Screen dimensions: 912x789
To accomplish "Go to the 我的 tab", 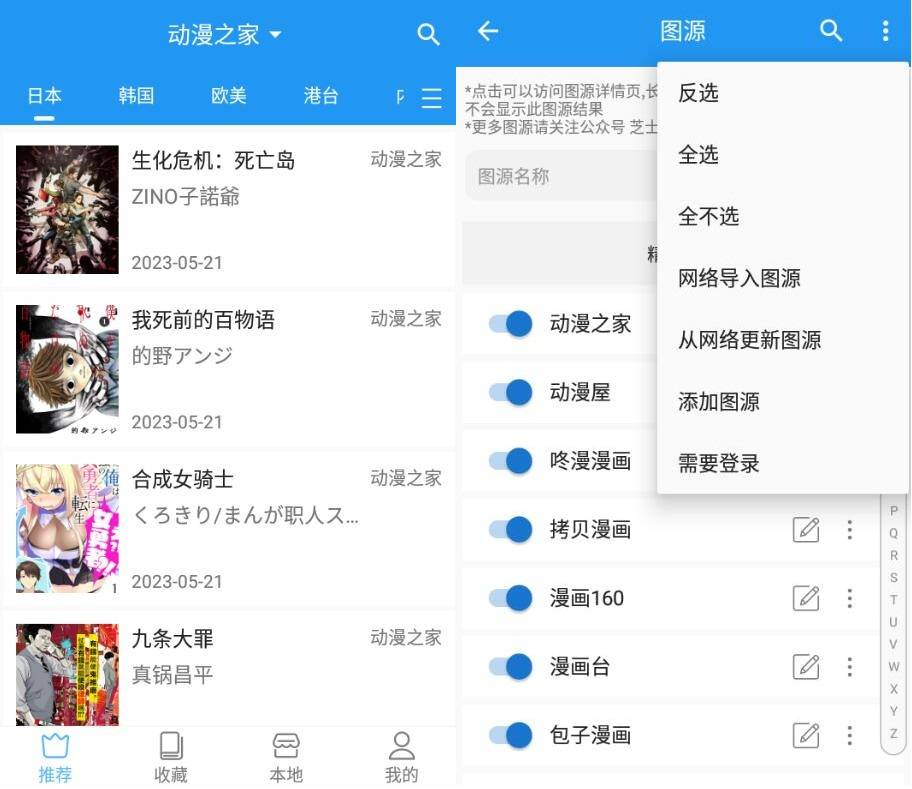I will point(401,757).
